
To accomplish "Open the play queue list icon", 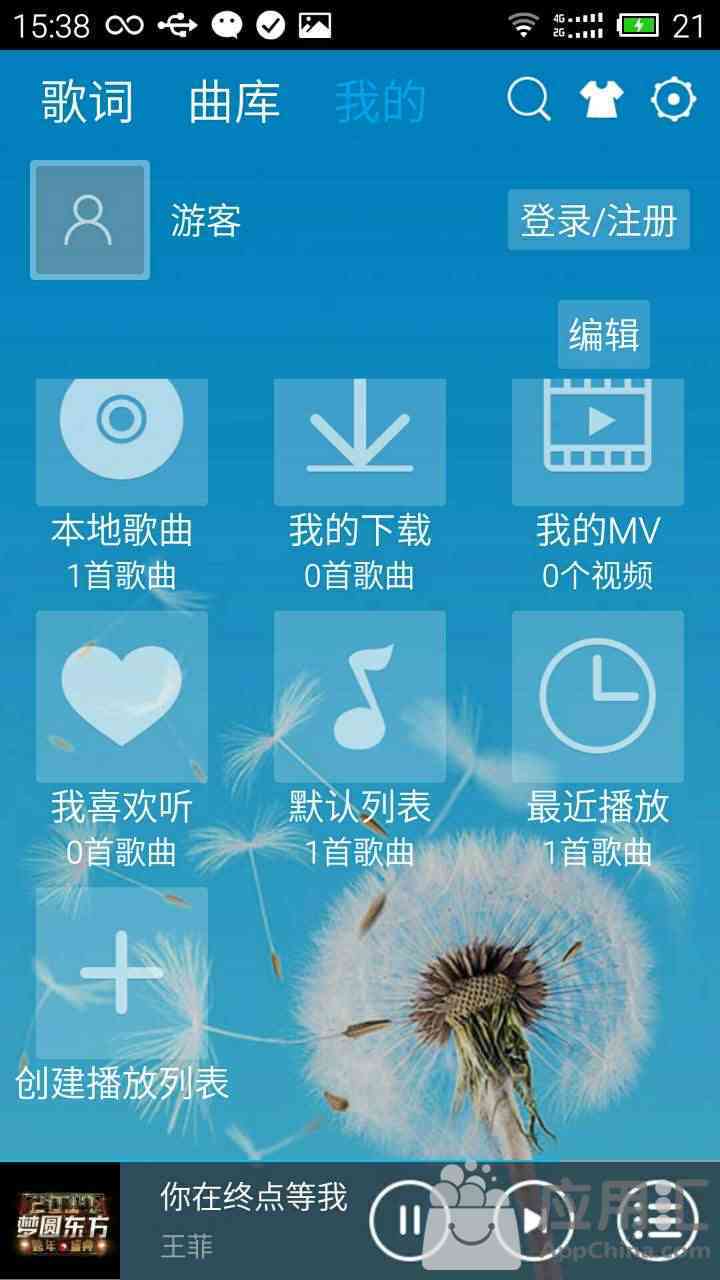I will [x=660, y=1220].
